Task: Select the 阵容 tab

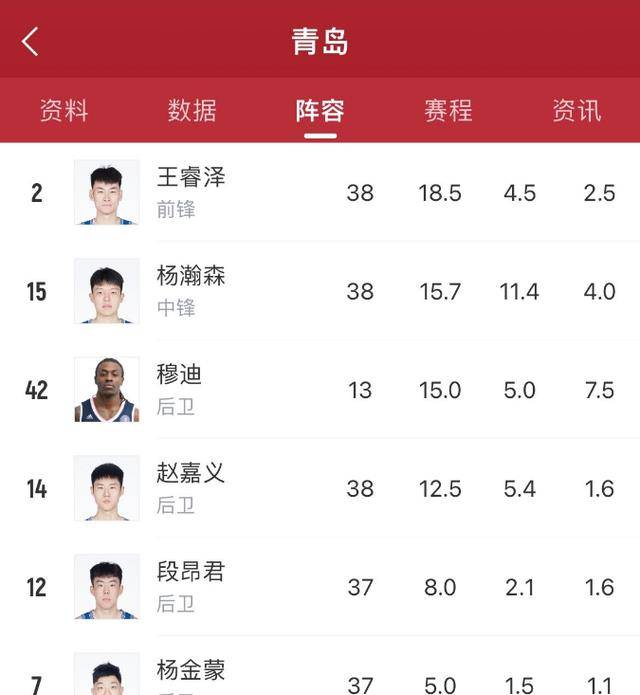Action: [320, 110]
